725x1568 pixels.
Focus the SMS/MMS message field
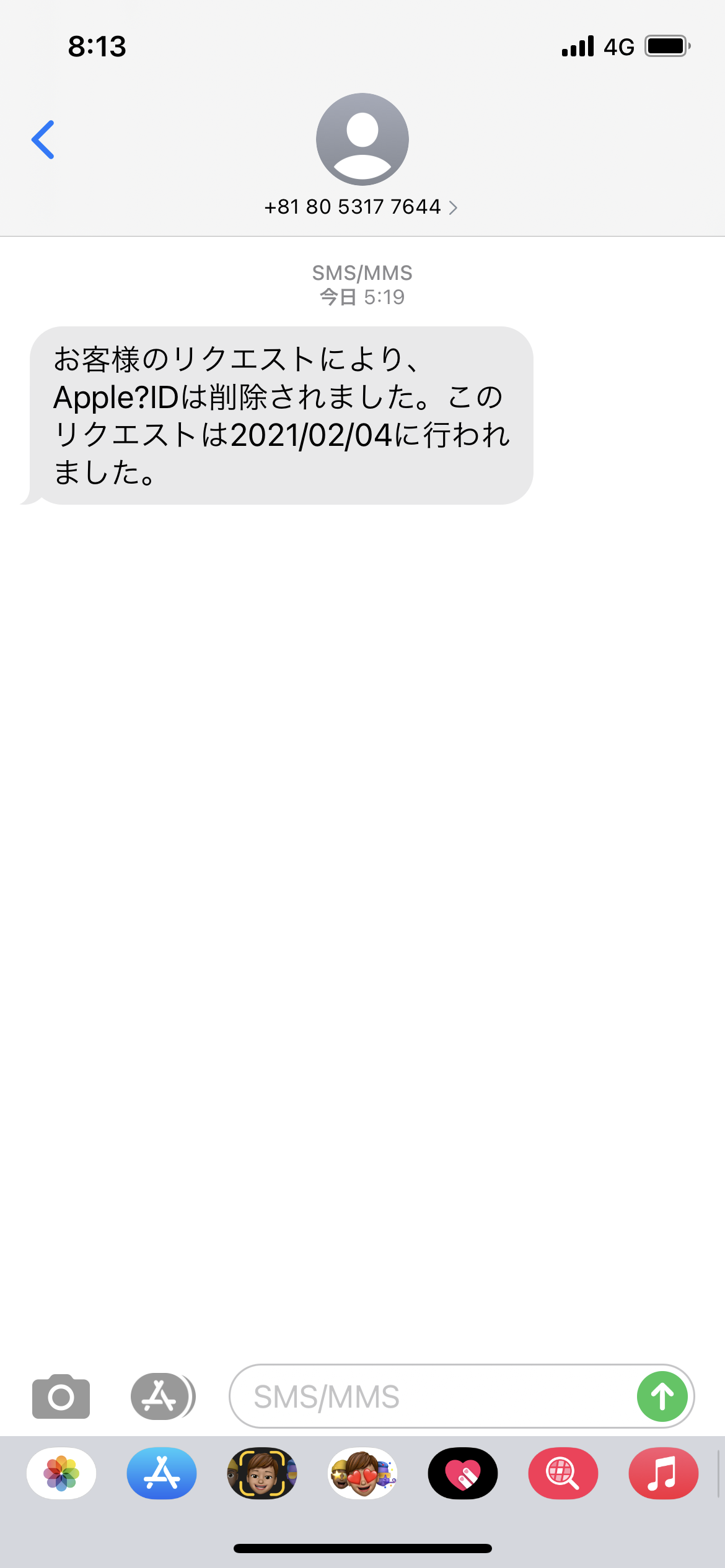pos(434,1396)
